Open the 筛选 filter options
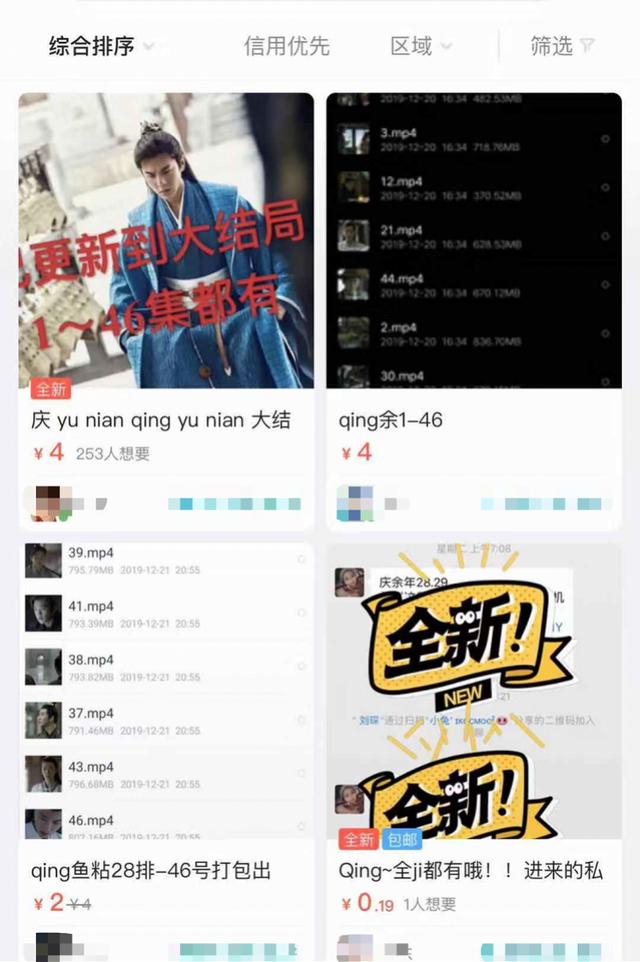Screen dimensions: 640x962 (561, 46)
